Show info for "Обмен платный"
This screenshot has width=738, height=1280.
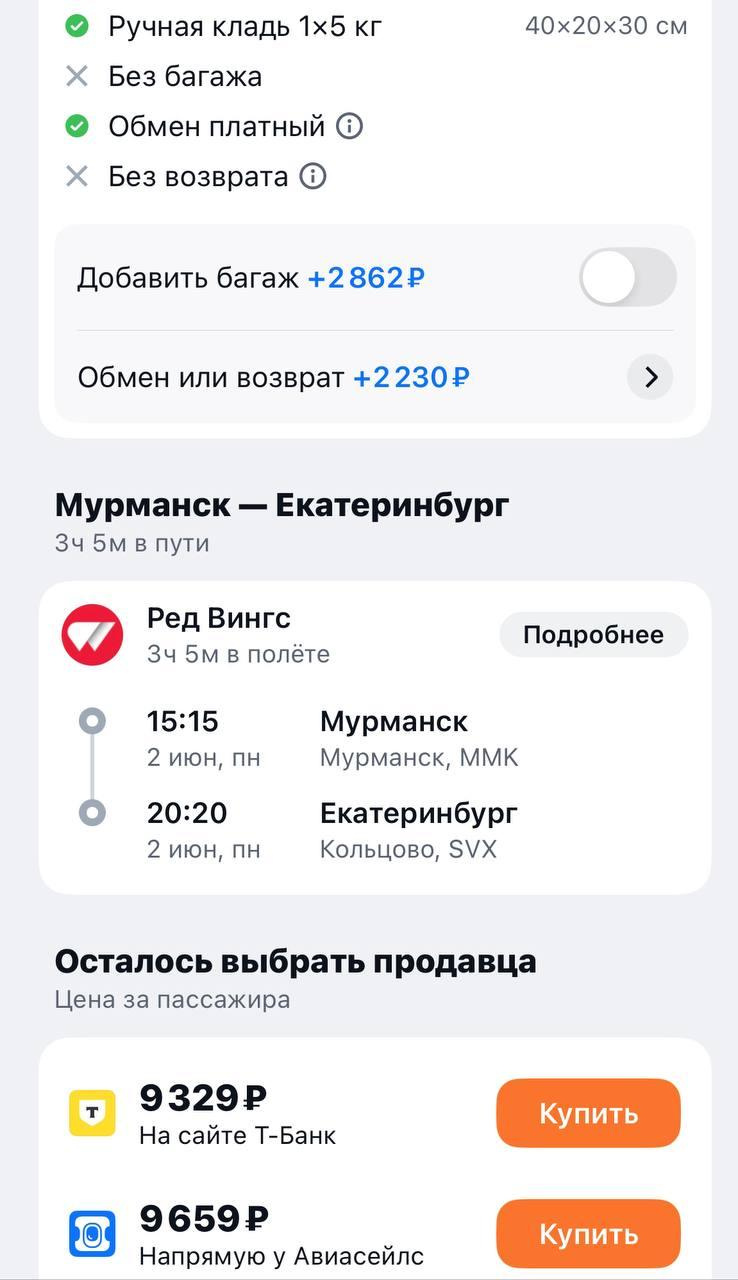[349, 127]
